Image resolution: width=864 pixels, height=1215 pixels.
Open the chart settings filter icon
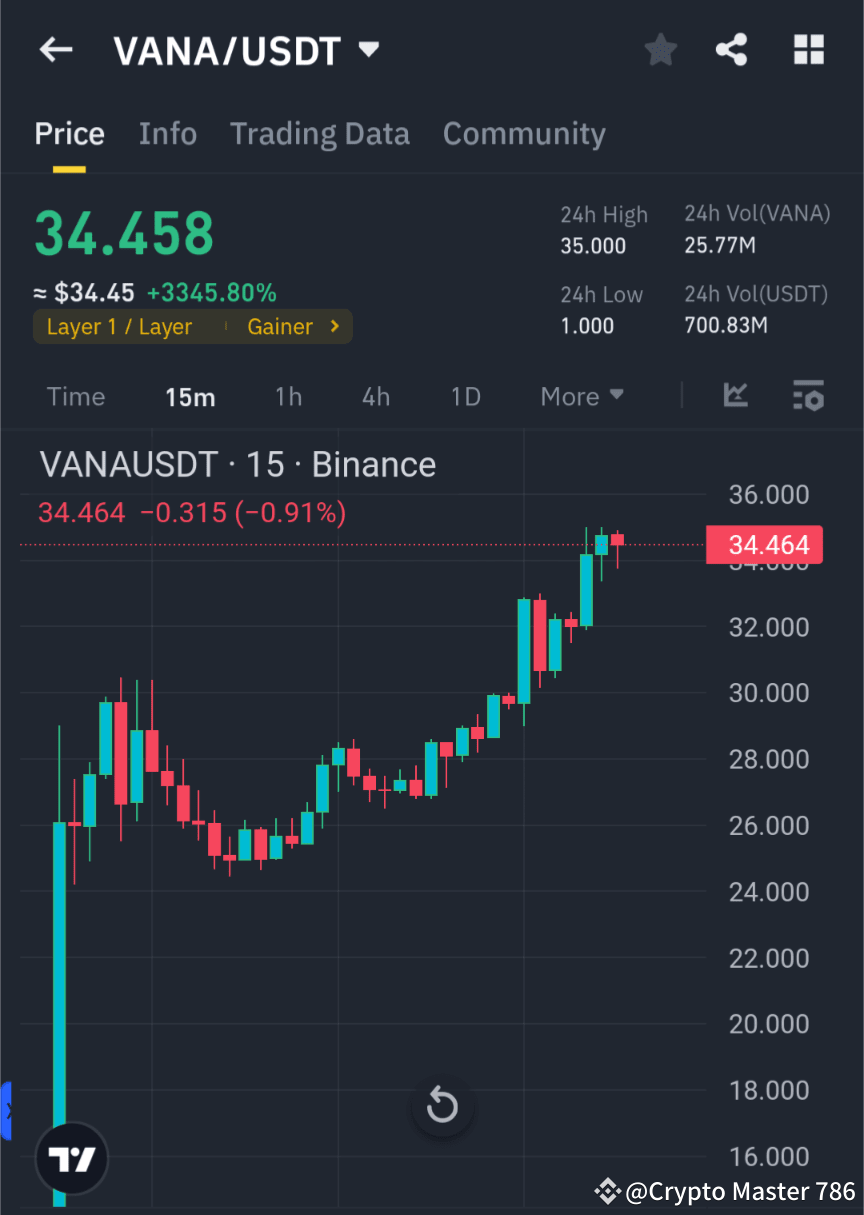click(x=808, y=396)
